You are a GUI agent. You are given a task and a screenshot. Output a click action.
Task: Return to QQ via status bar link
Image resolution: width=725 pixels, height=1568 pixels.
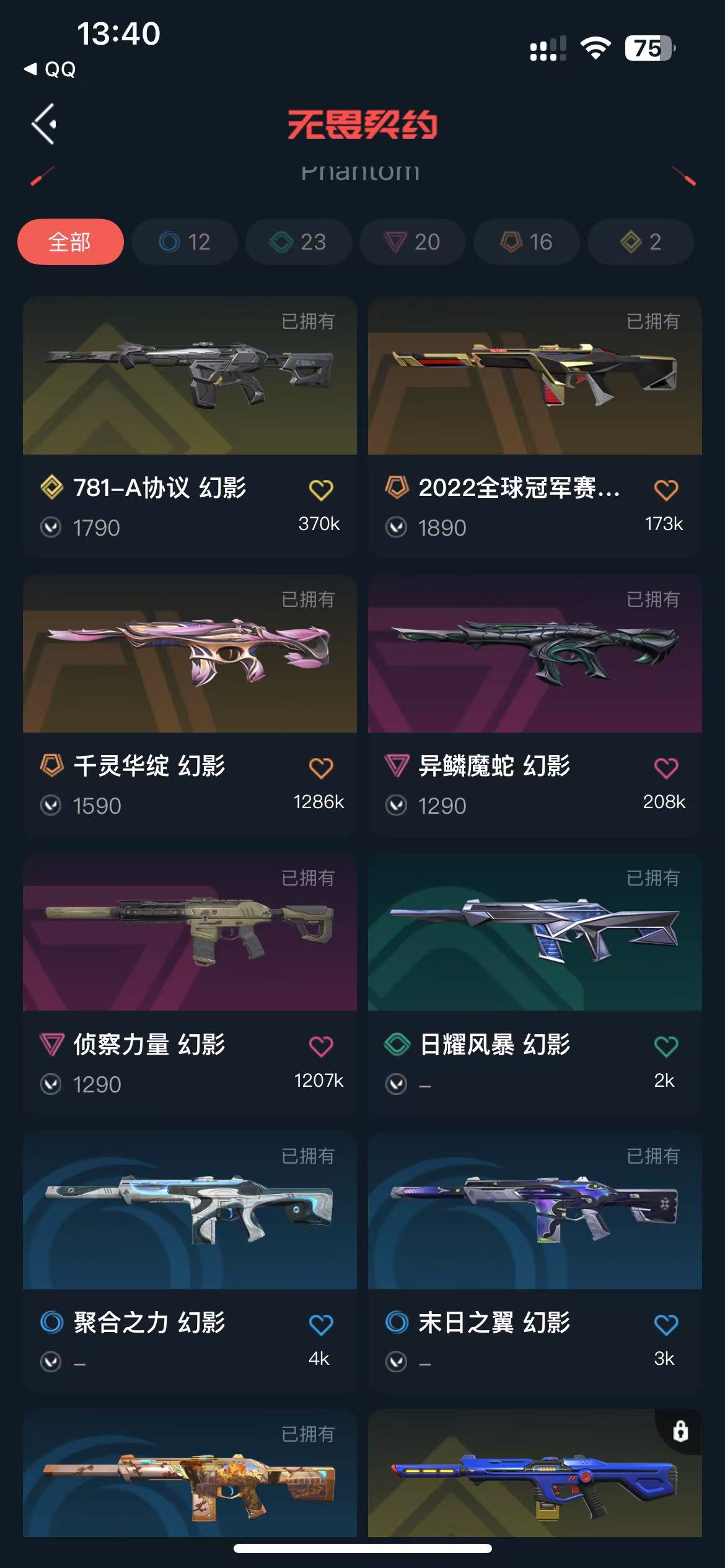coord(51,69)
